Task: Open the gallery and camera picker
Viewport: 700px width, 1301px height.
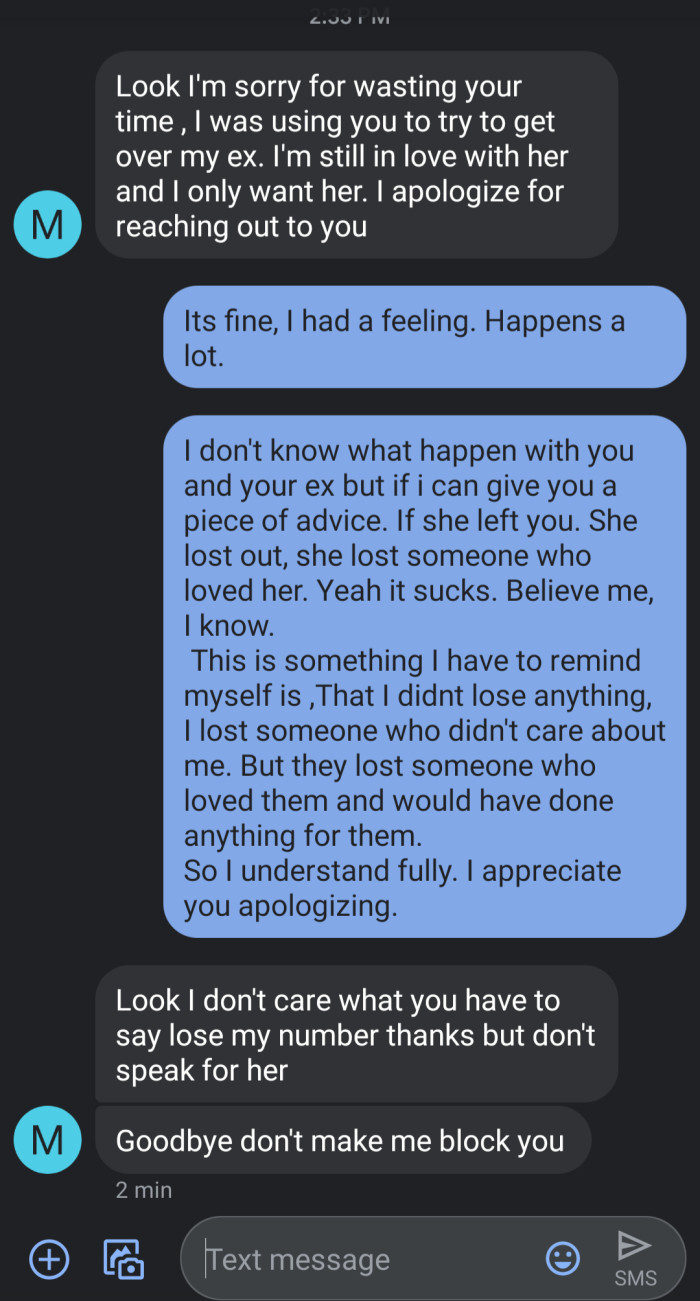Action: [x=123, y=1258]
